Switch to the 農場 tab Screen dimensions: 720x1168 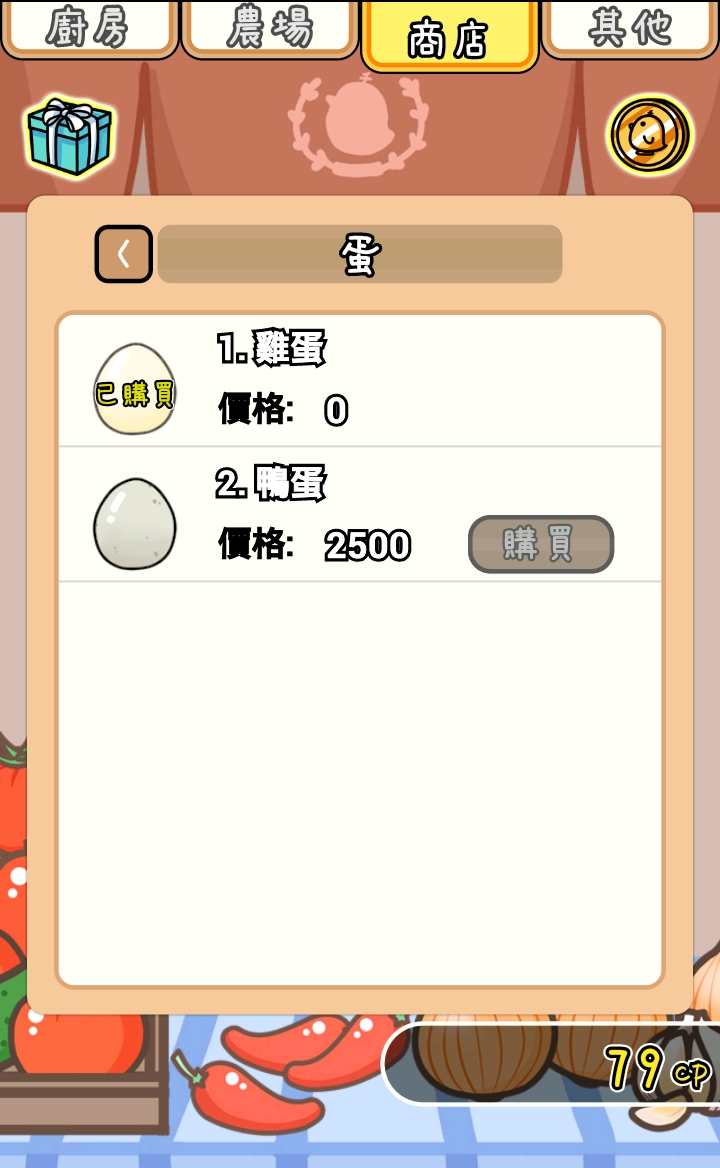tap(269, 28)
